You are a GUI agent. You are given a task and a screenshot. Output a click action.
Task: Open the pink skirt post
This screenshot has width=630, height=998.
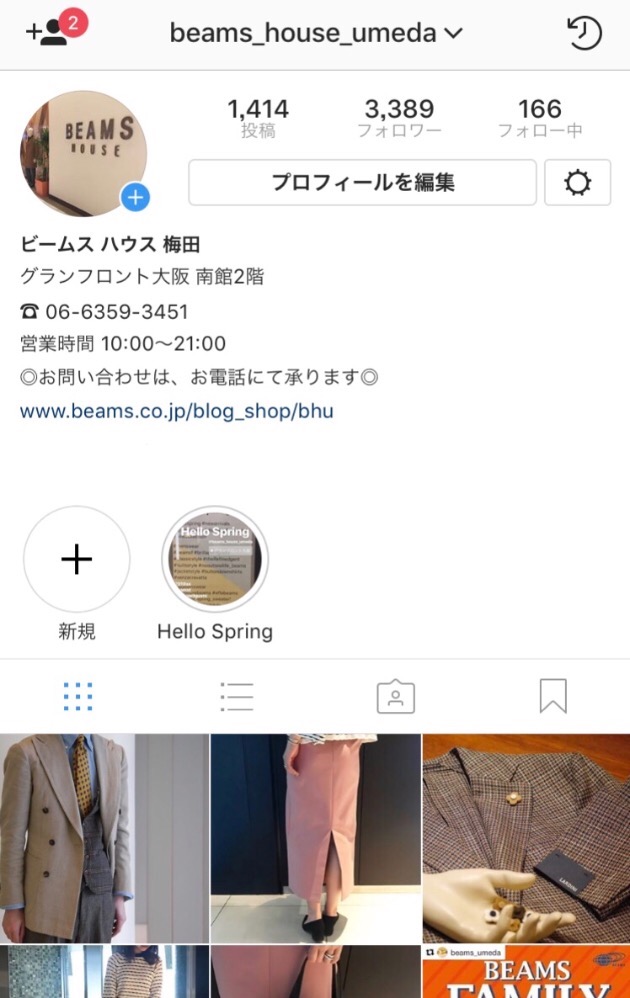(315, 838)
